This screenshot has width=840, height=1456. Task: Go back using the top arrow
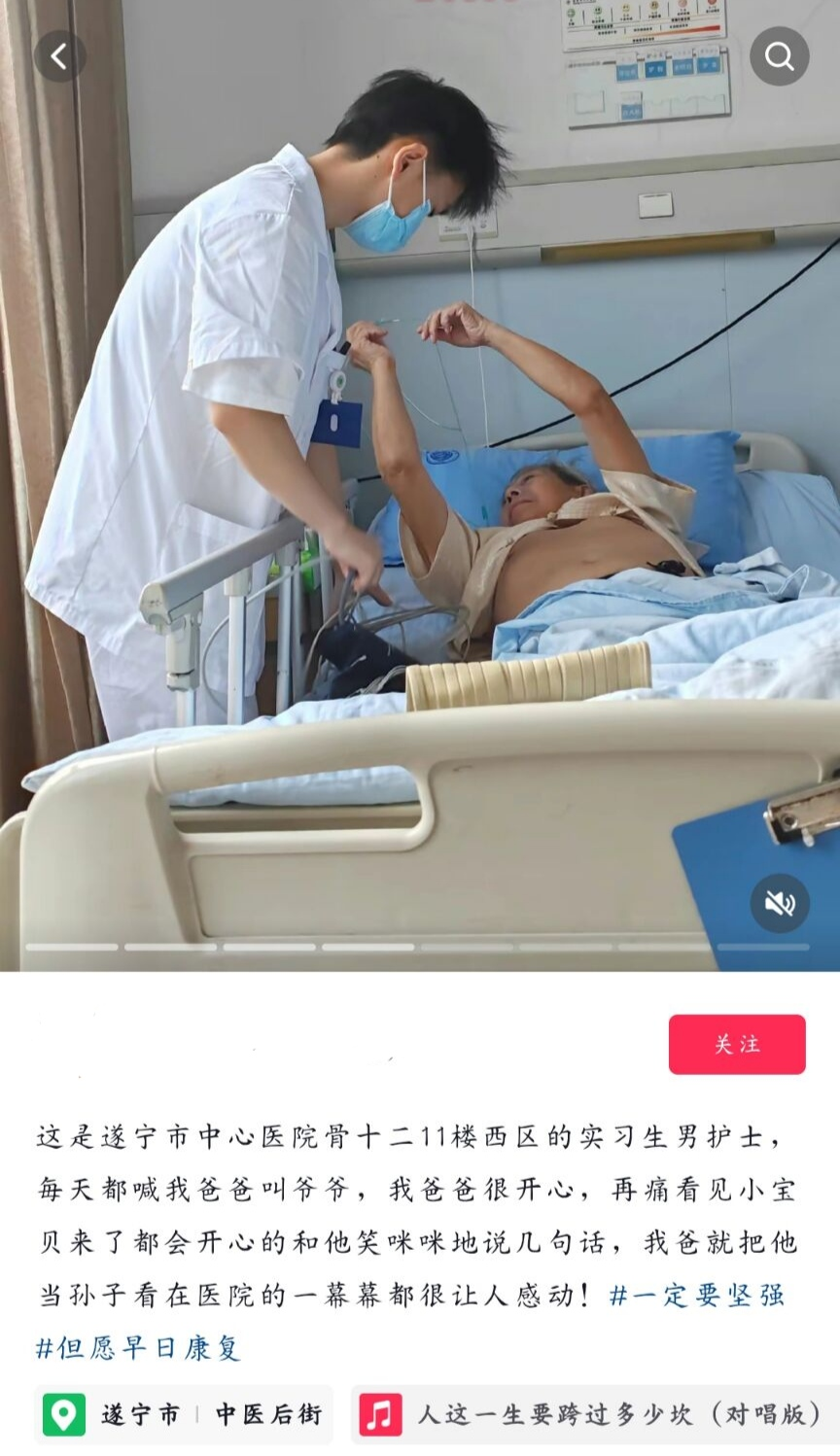pos(60,56)
